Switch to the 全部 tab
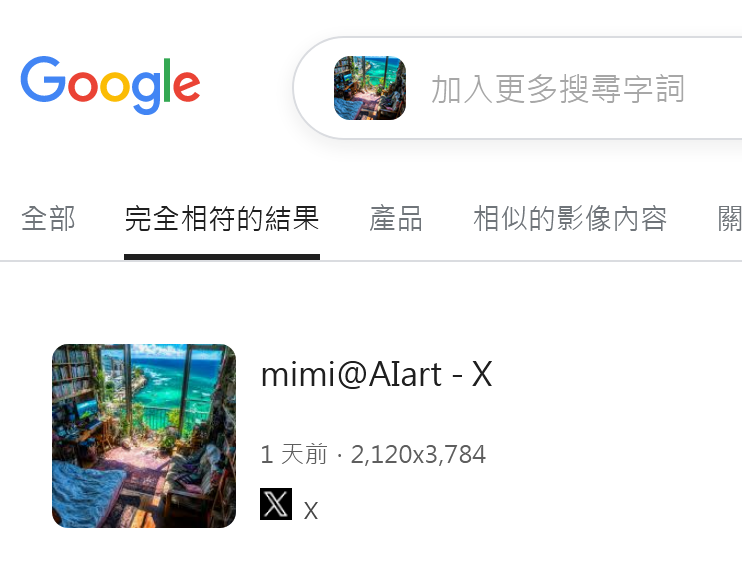 (x=48, y=218)
